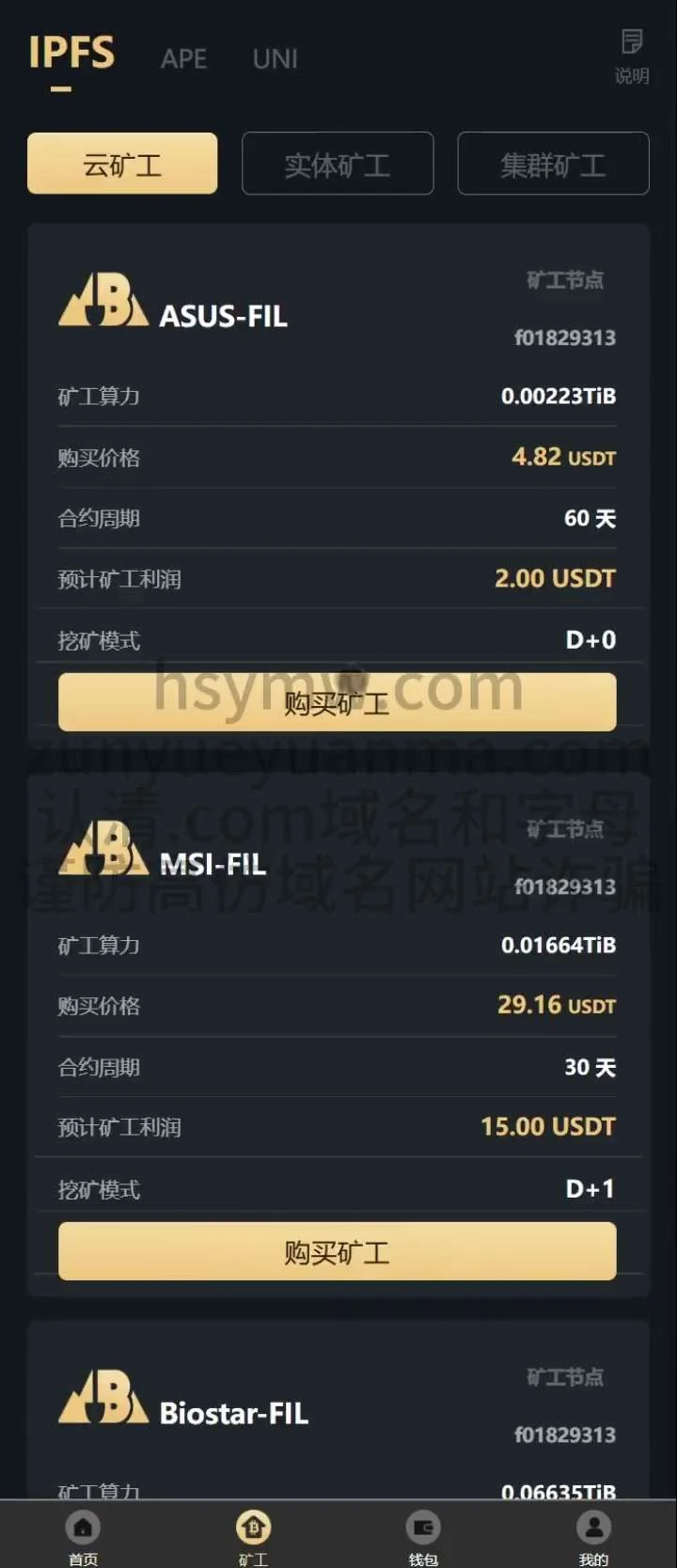Switch to 实体矿工 category
This screenshot has height=1568, width=677.
click(338, 165)
